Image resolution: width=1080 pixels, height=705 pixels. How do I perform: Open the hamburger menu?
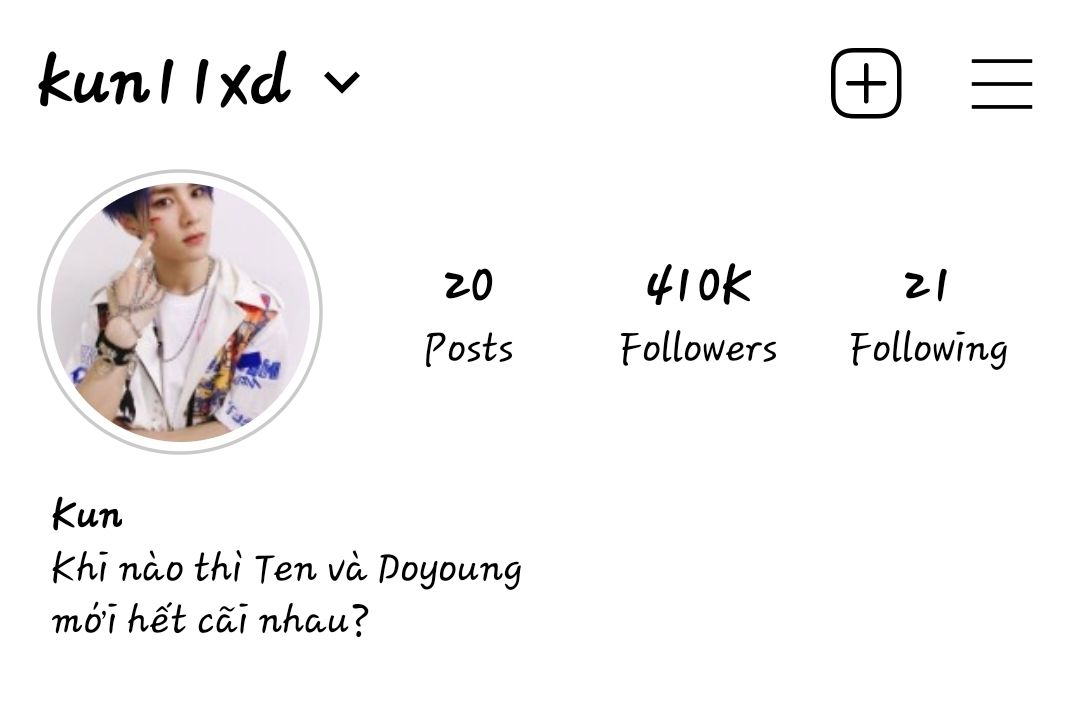(1001, 83)
